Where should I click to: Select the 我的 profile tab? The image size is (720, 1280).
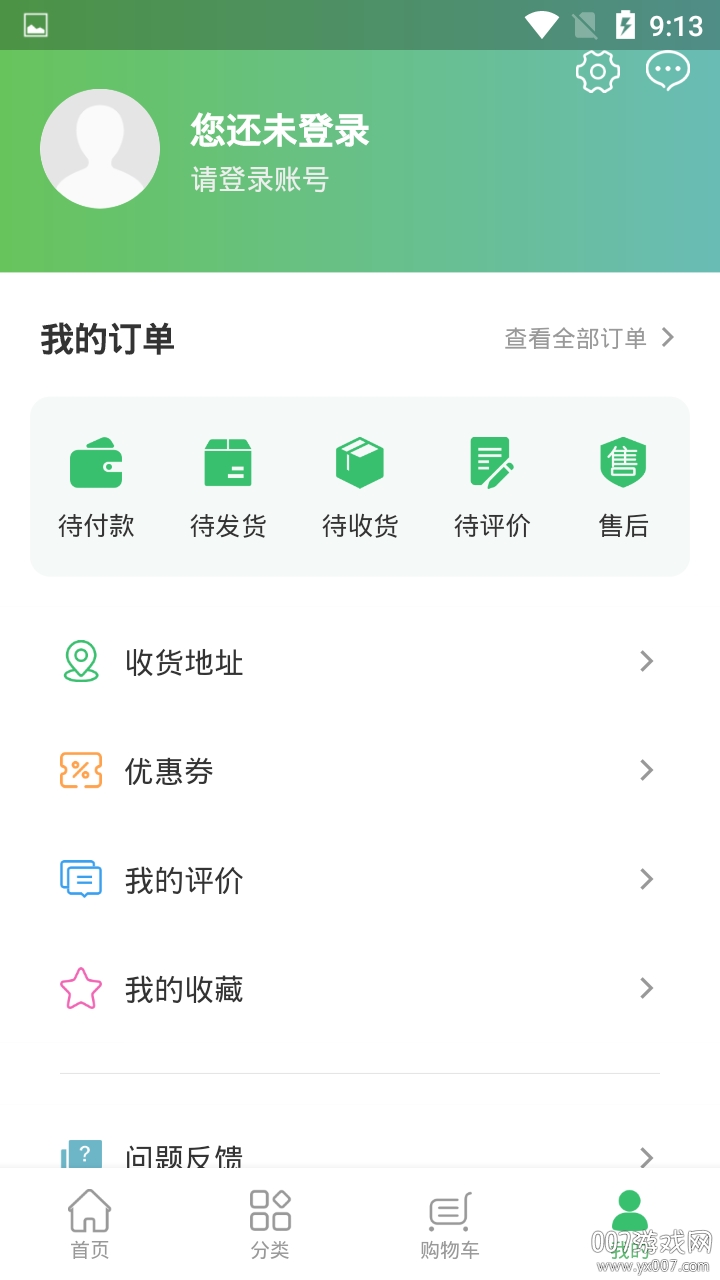click(x=630, y=1224)
